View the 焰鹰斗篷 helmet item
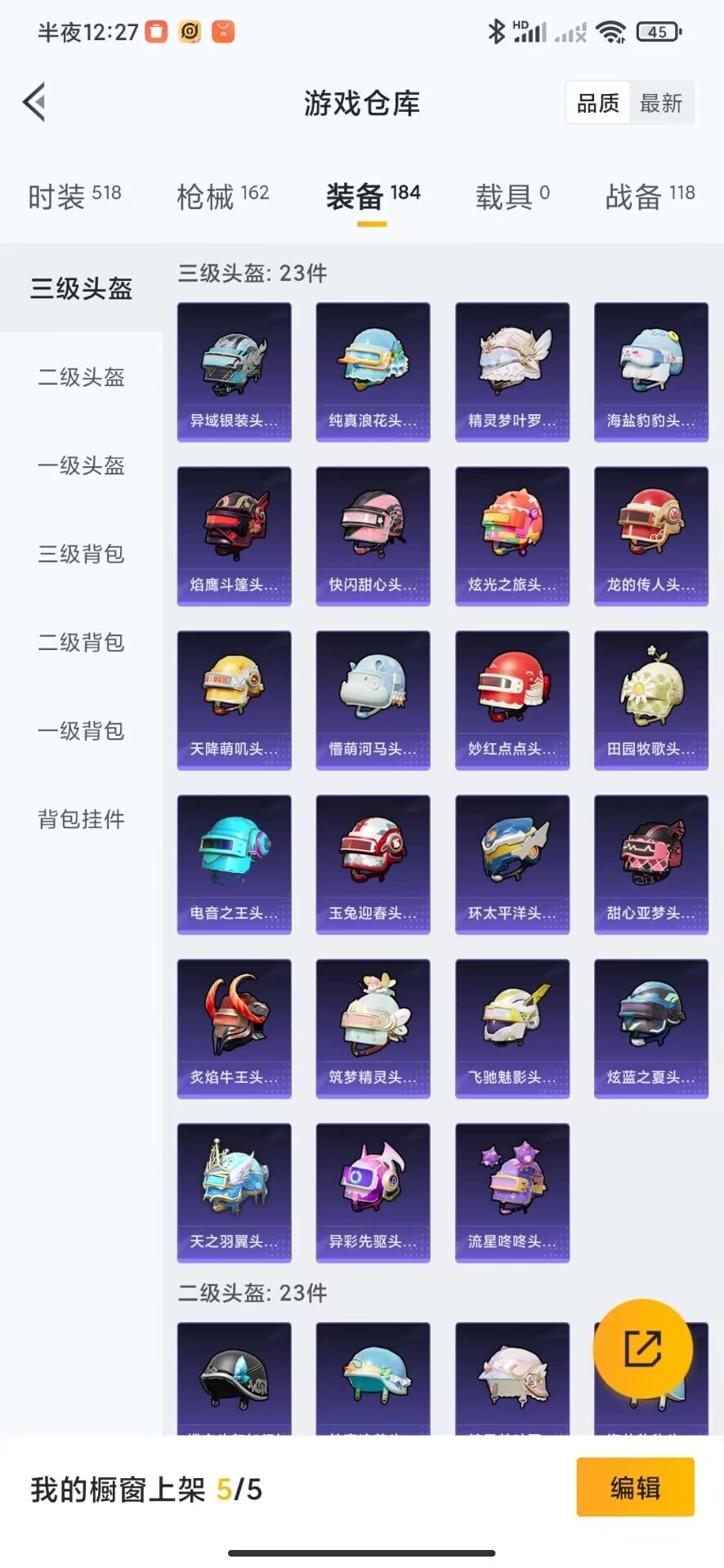Screen dimensions: 724x1568 pos(235,537)
